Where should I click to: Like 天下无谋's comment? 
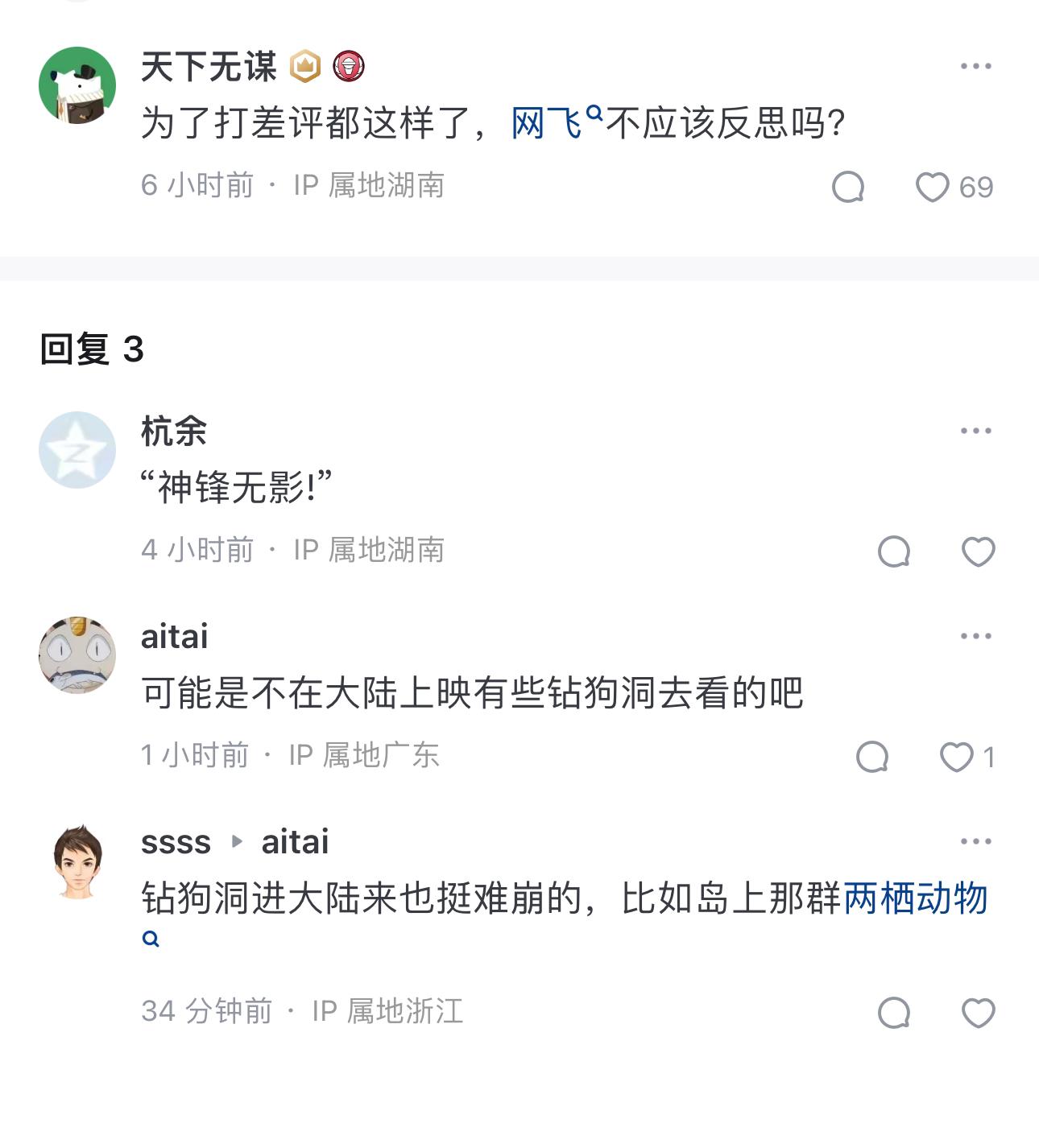coord(932,188)
